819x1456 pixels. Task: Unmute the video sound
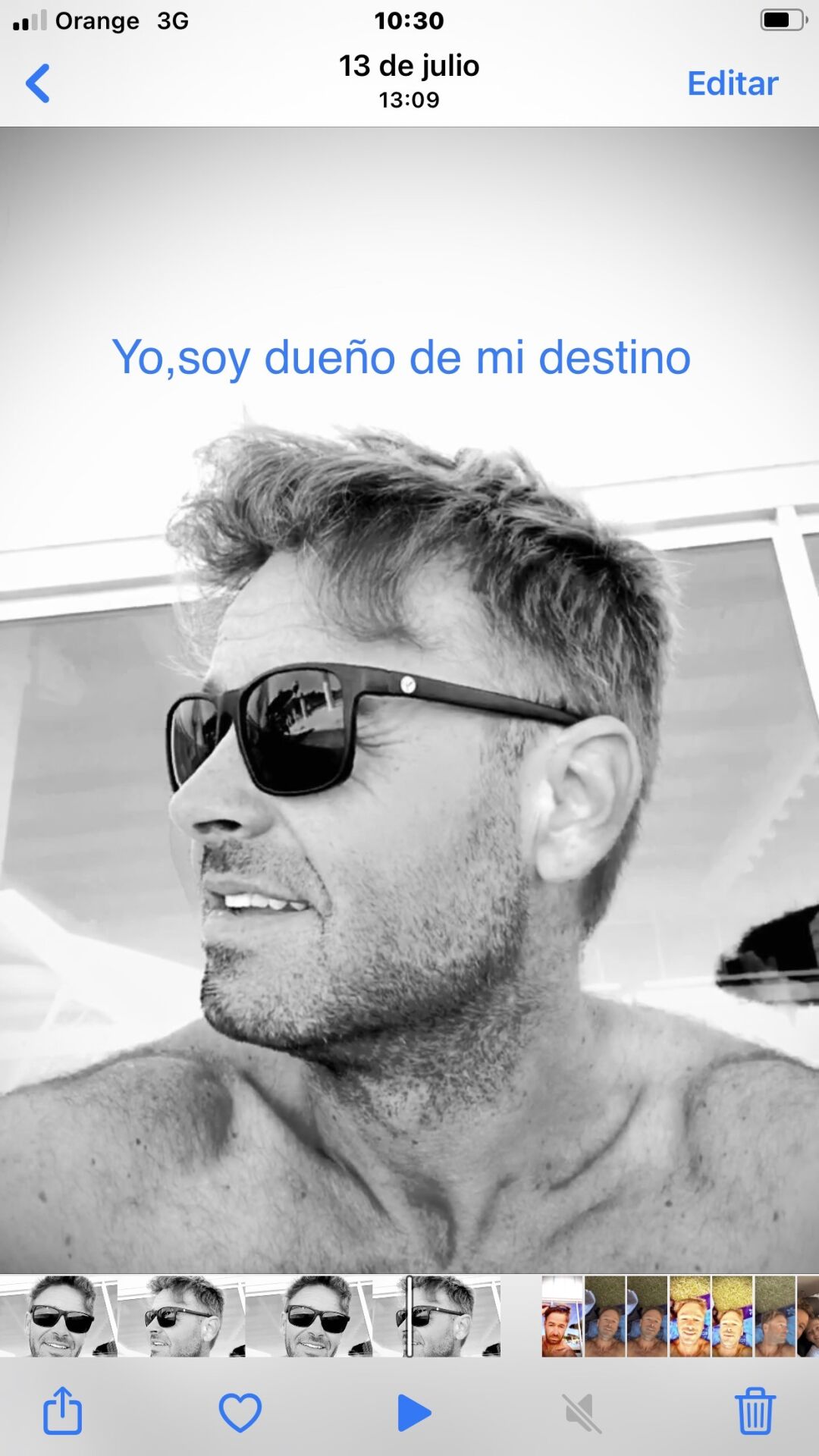coord(582,1413)
